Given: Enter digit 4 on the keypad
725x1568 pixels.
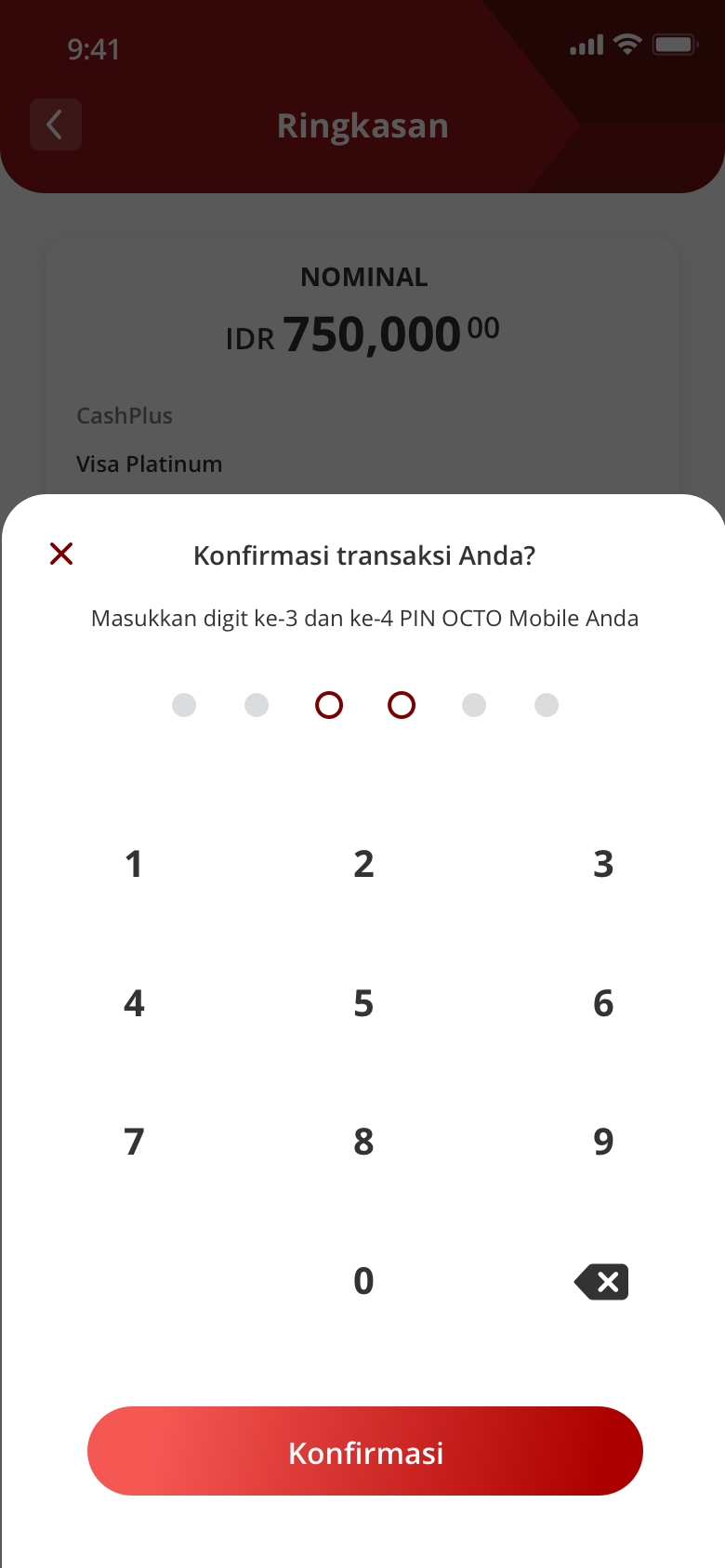Looking at the screenshot, I should click(134, 1003).
